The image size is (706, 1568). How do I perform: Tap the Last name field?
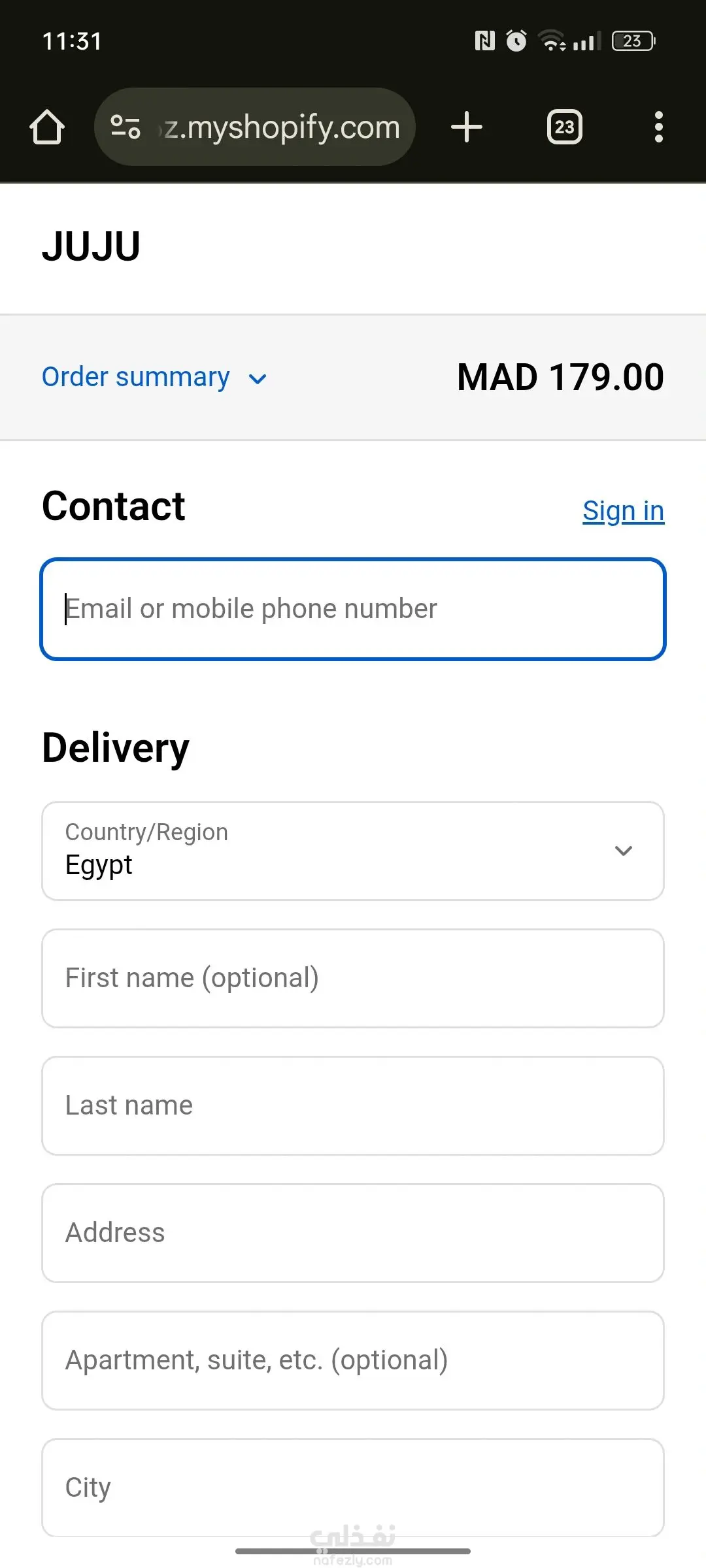tap(353, 1105)
